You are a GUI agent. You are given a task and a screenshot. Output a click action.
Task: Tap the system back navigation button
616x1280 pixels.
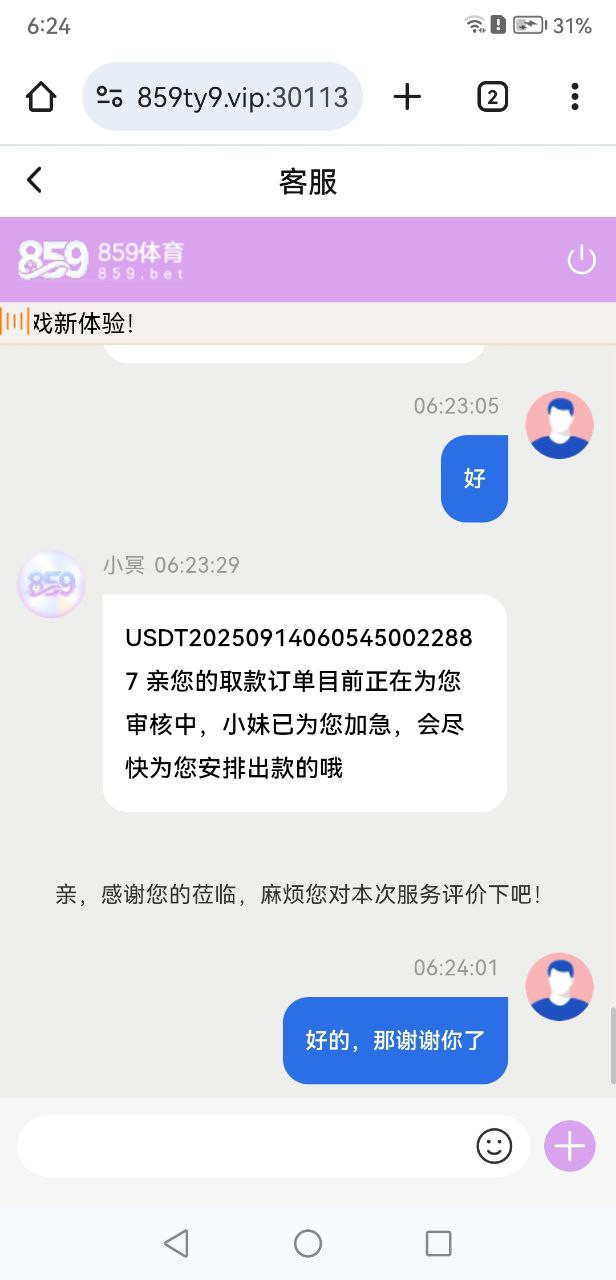click(176, 1243)
